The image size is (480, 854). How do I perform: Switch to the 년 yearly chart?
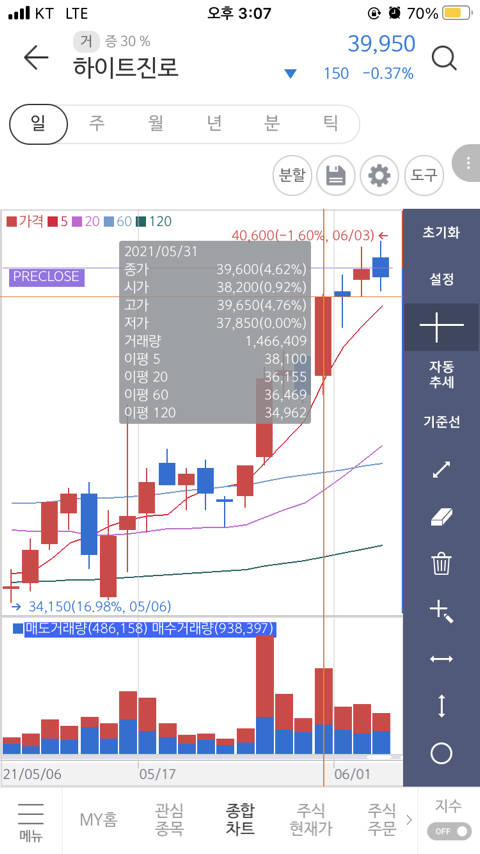coord(214,124)
